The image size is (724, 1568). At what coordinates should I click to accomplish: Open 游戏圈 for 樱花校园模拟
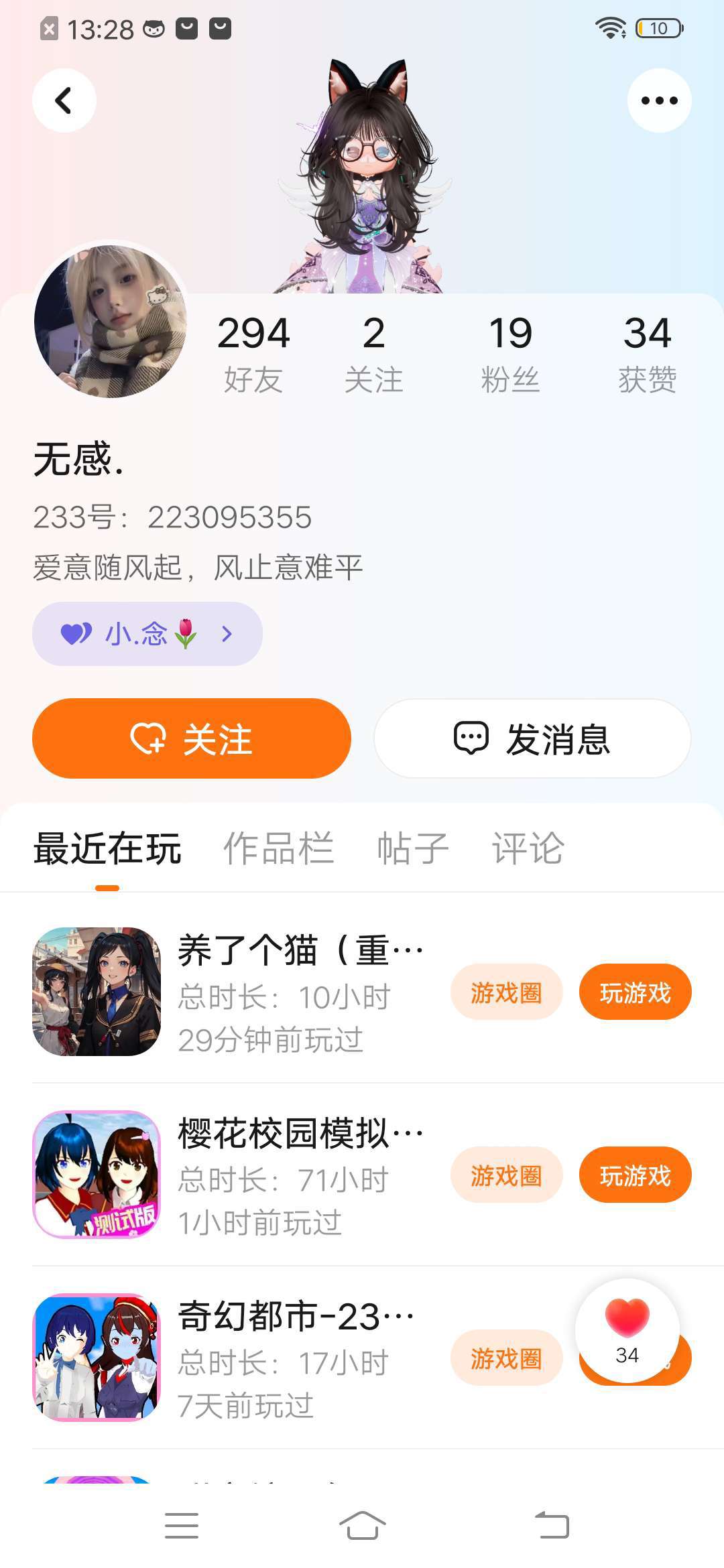point(506,1175)
